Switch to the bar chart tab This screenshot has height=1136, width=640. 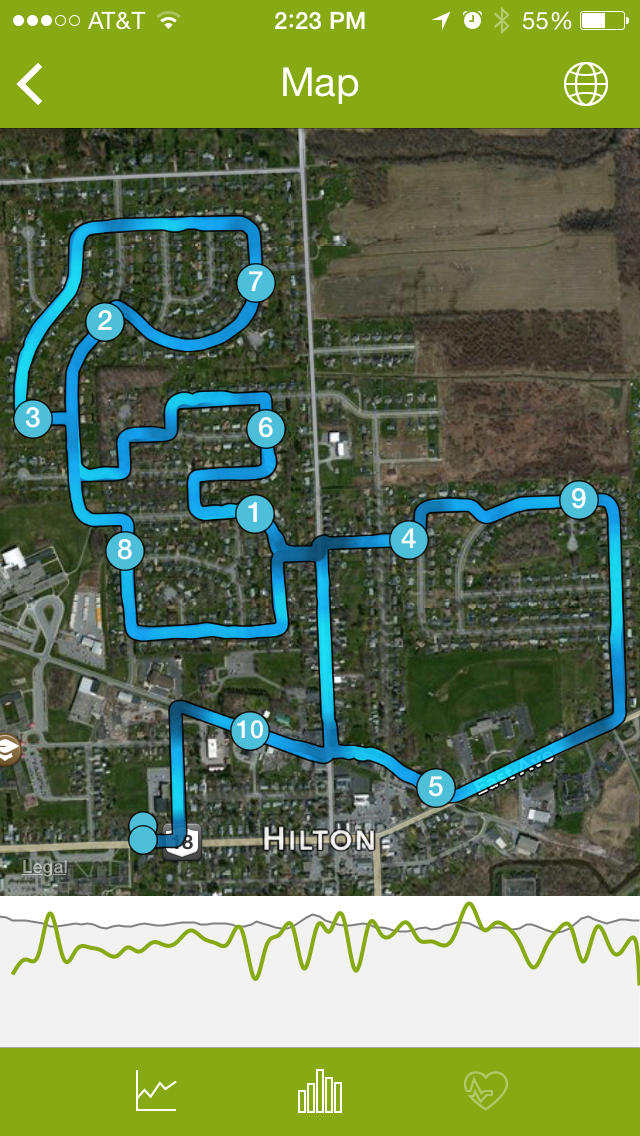click(x=320, y=1091)
